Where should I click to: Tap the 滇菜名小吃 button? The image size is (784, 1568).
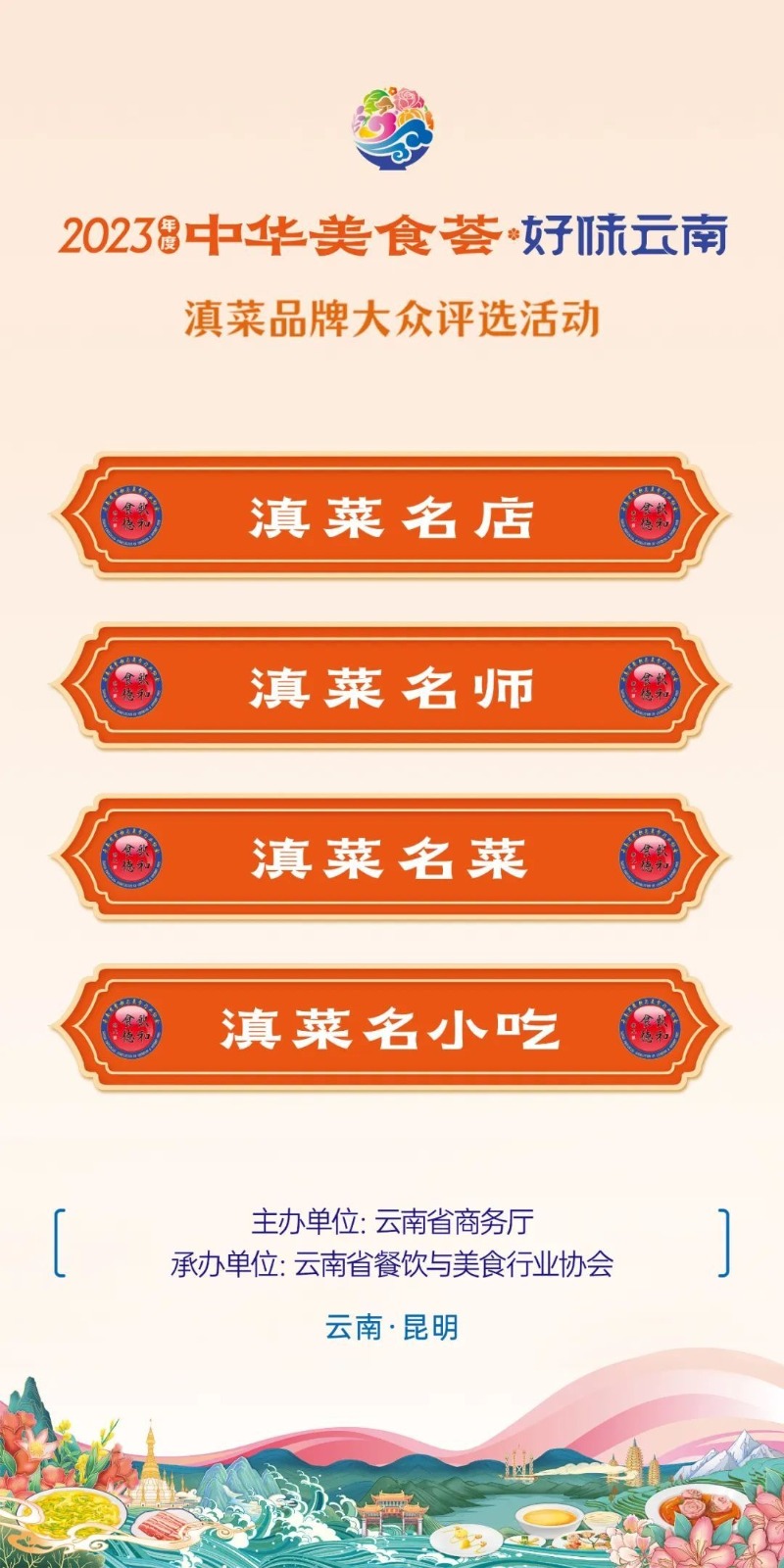pyautogui.click(x=391, y=1029)
